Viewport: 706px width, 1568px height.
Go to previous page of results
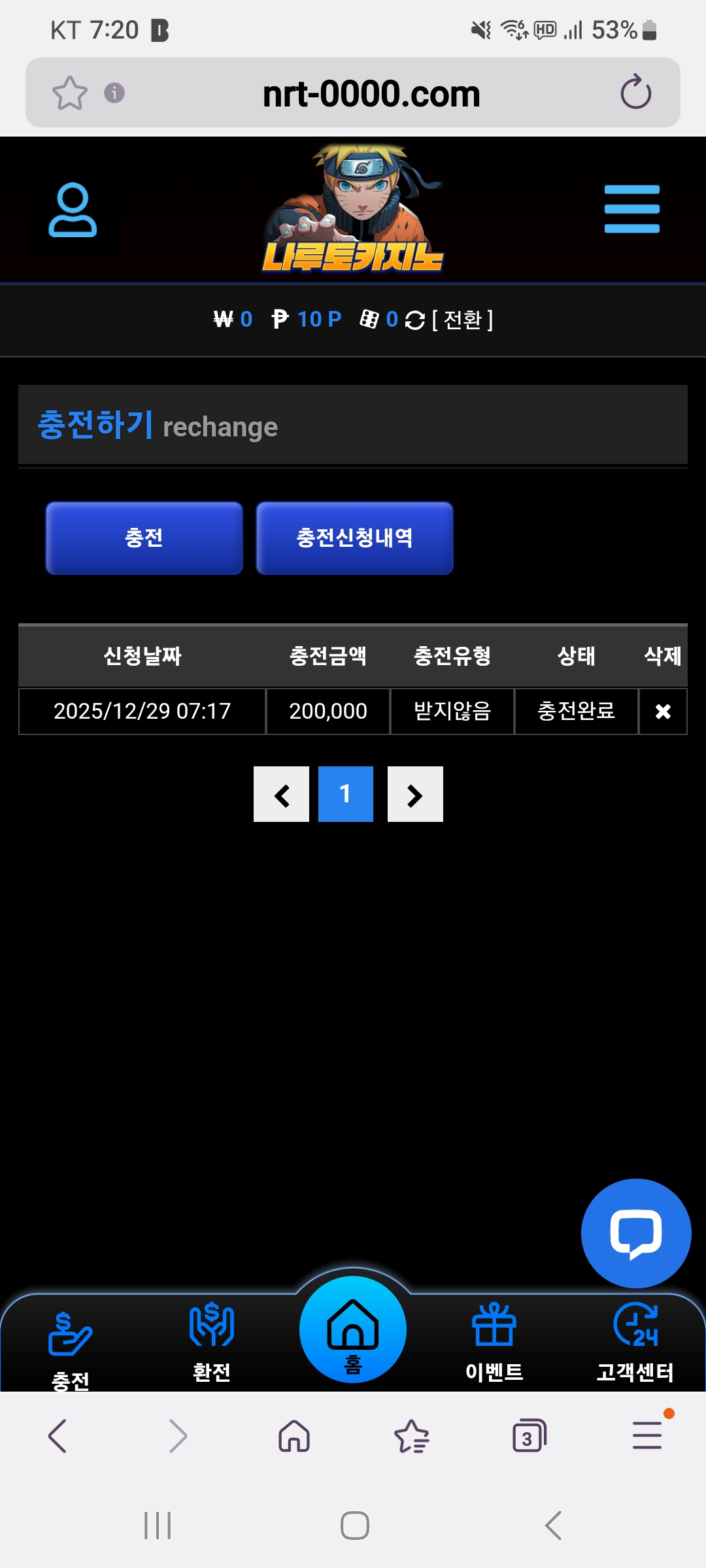[281, 794]
